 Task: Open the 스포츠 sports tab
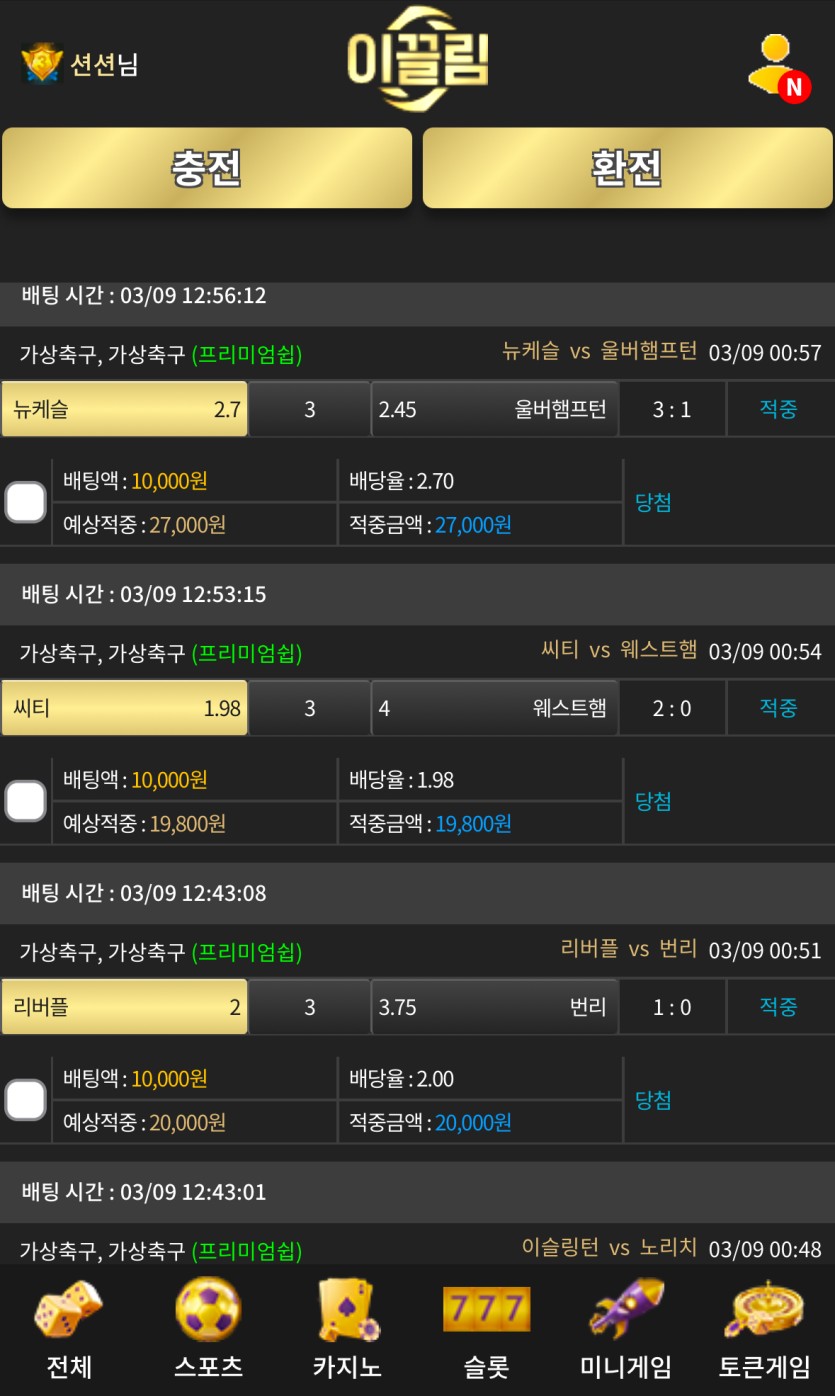click(208, 1330)
